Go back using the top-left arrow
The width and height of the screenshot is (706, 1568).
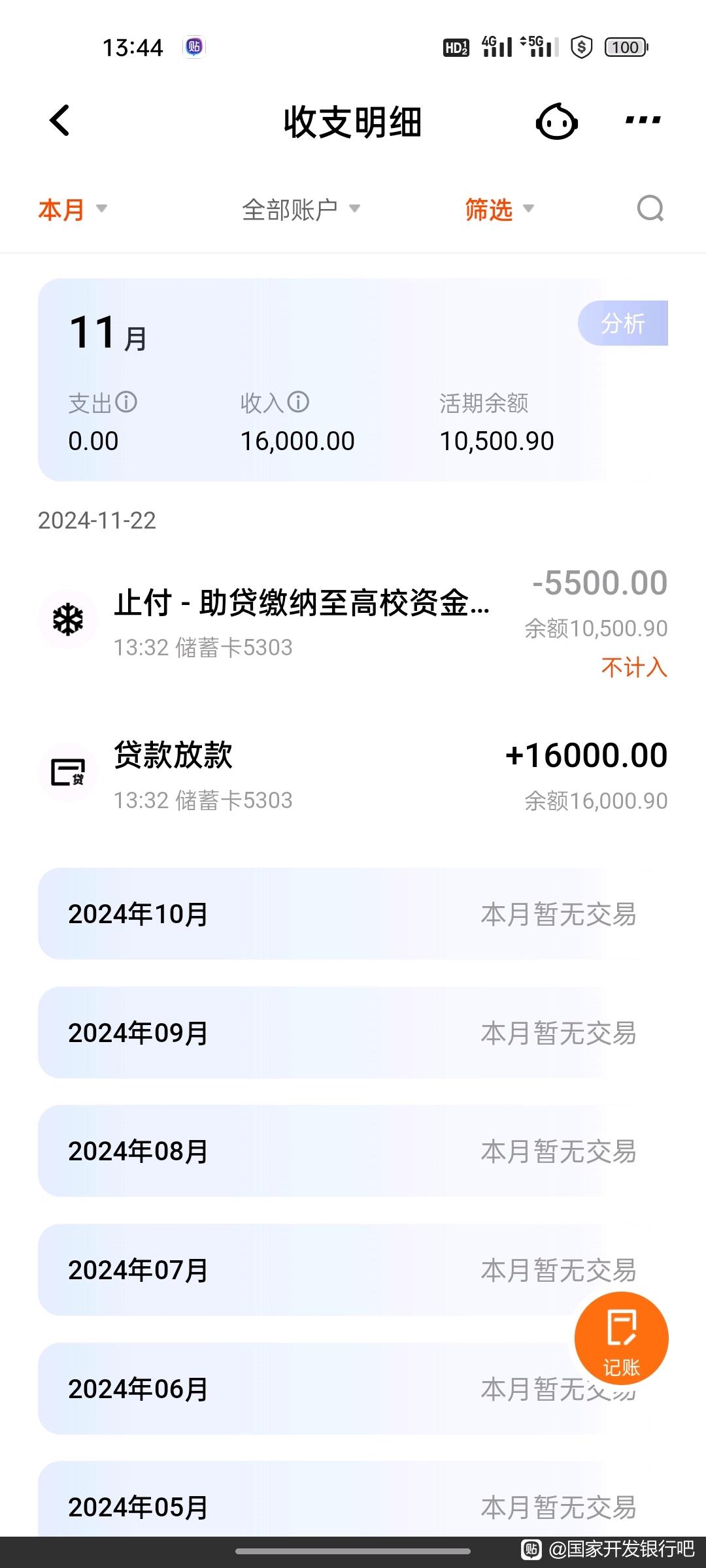[59, 121]
